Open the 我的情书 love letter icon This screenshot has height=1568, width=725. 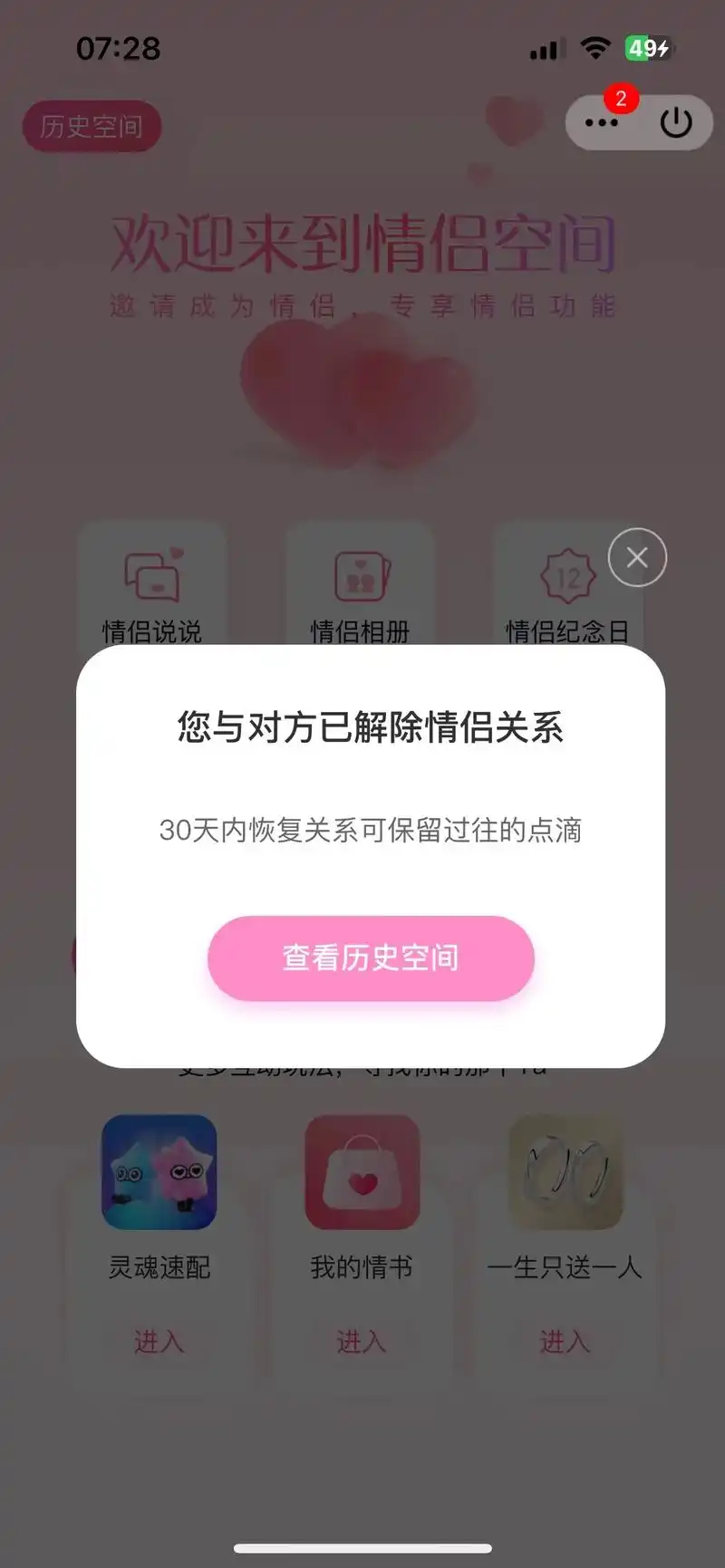[362, 1173]
